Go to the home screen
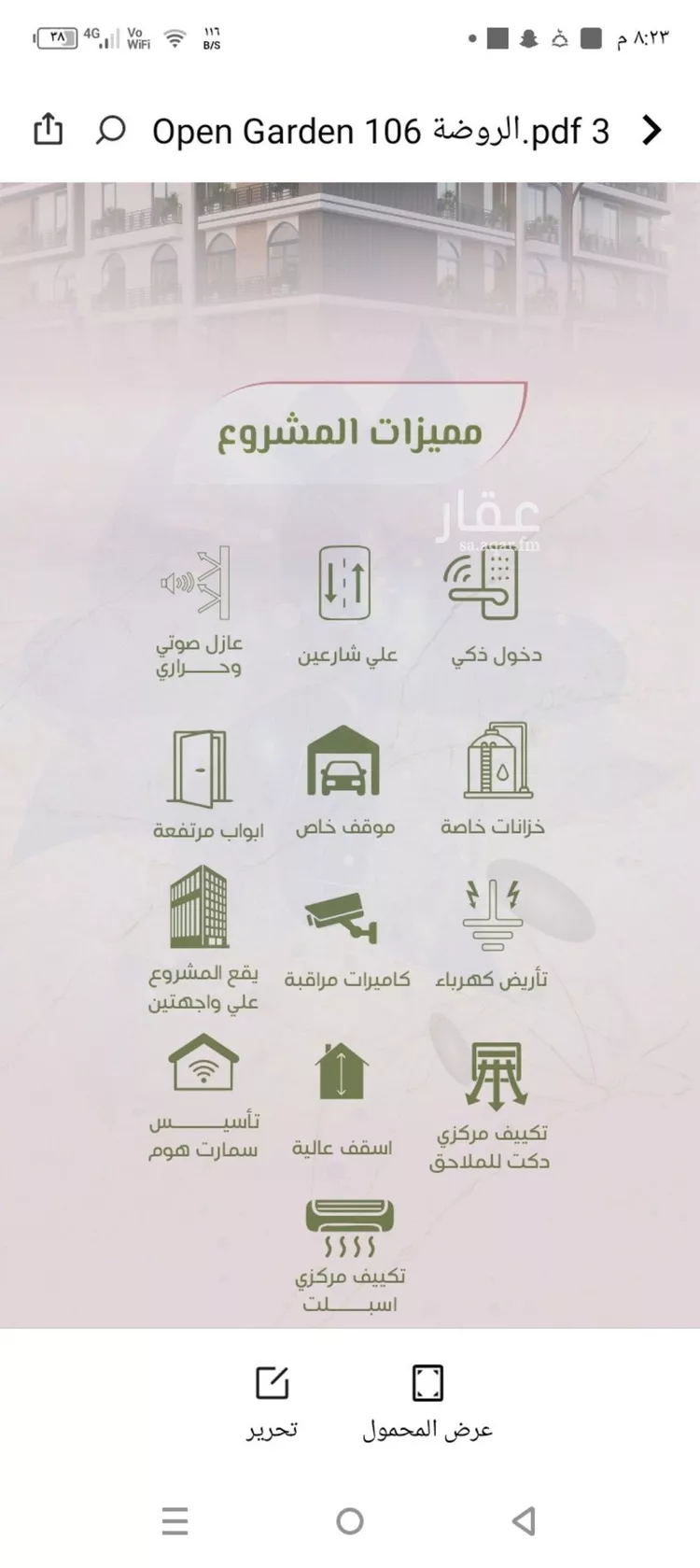This screenshot has height=1568, width=700. pyautogui.click(x=350, y=1520)
